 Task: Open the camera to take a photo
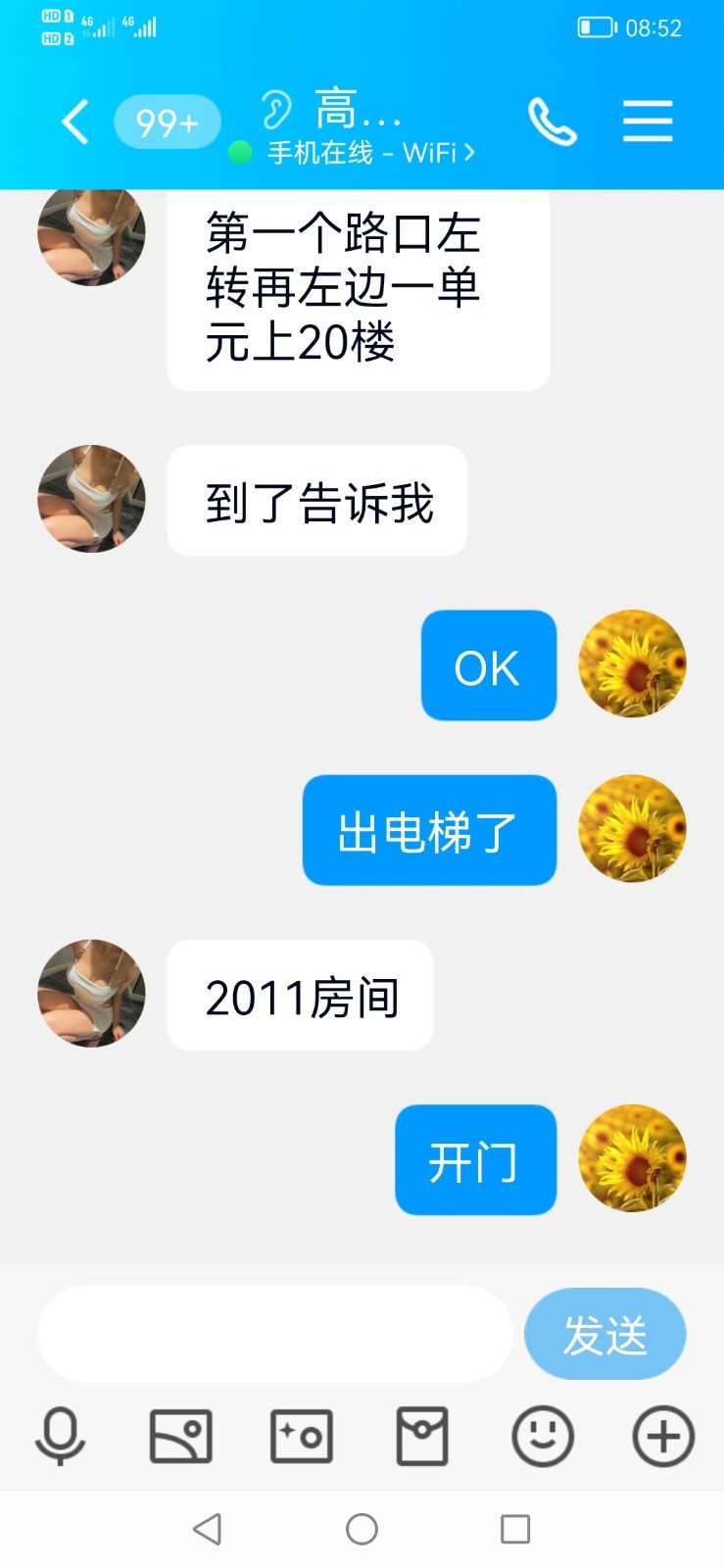pos(301,1437)
